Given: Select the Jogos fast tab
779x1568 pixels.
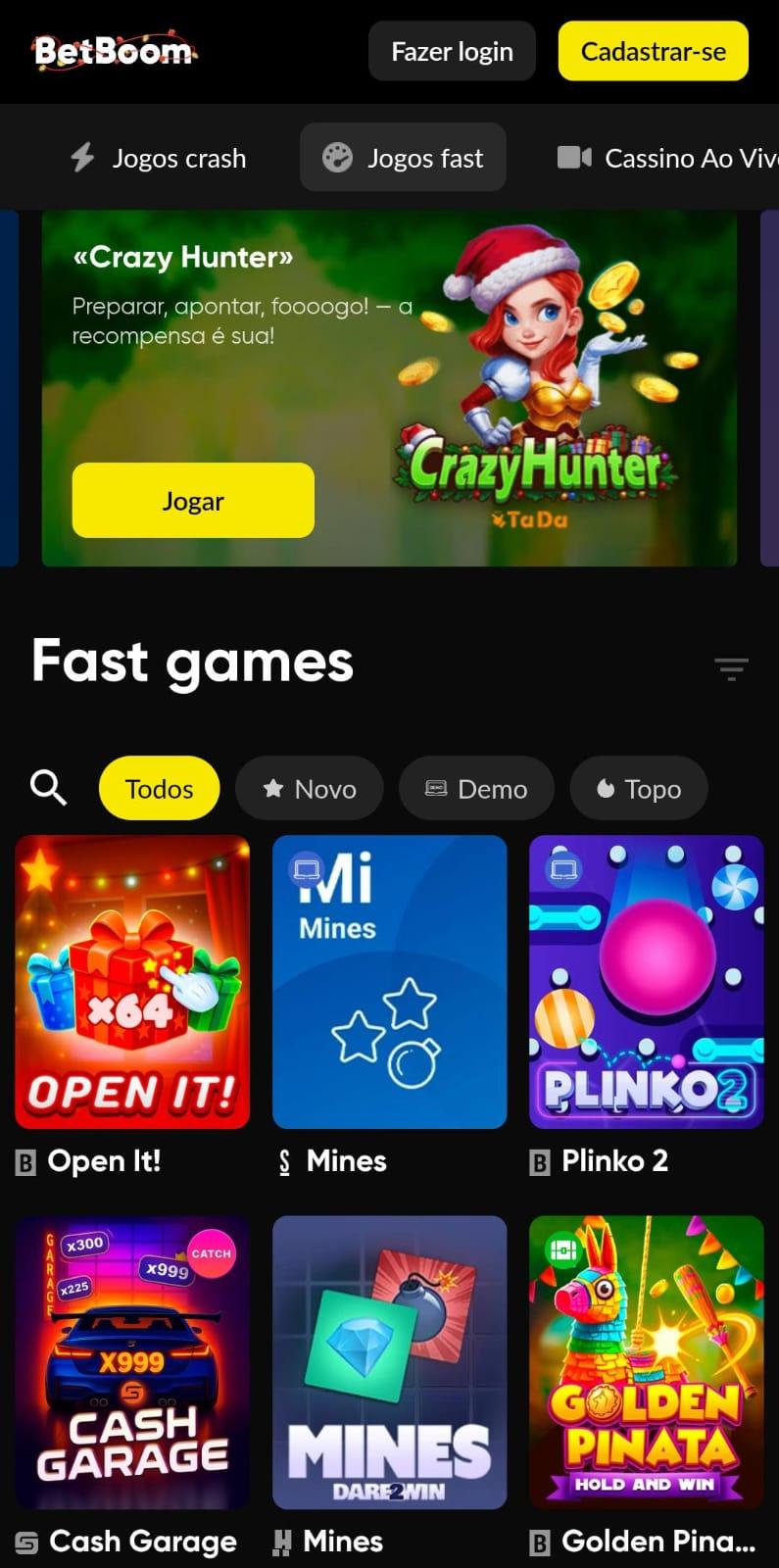Looking at the screenshot, I should tap(403, 158).
